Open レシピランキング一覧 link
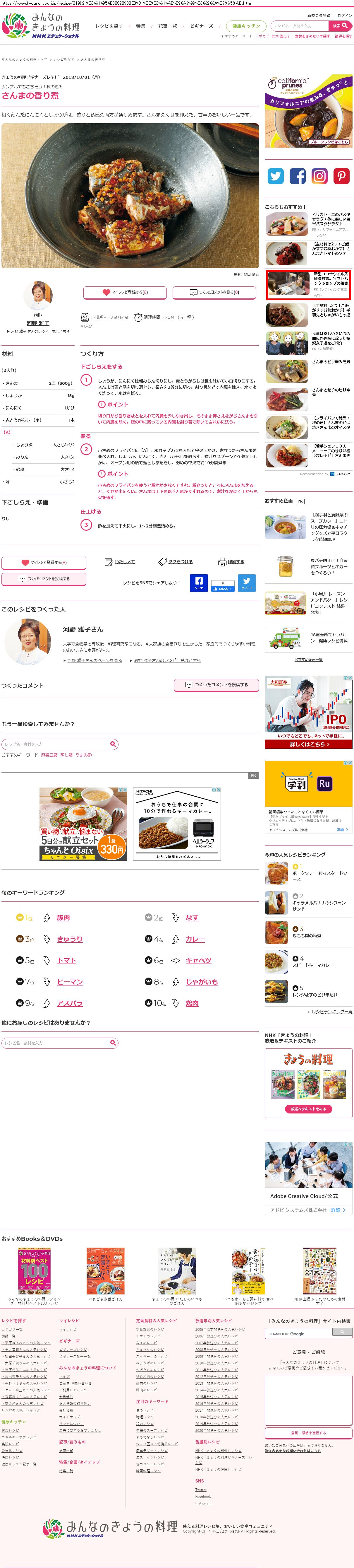Viewport: 354px width, 1568px height. (x=331, y=1012)
